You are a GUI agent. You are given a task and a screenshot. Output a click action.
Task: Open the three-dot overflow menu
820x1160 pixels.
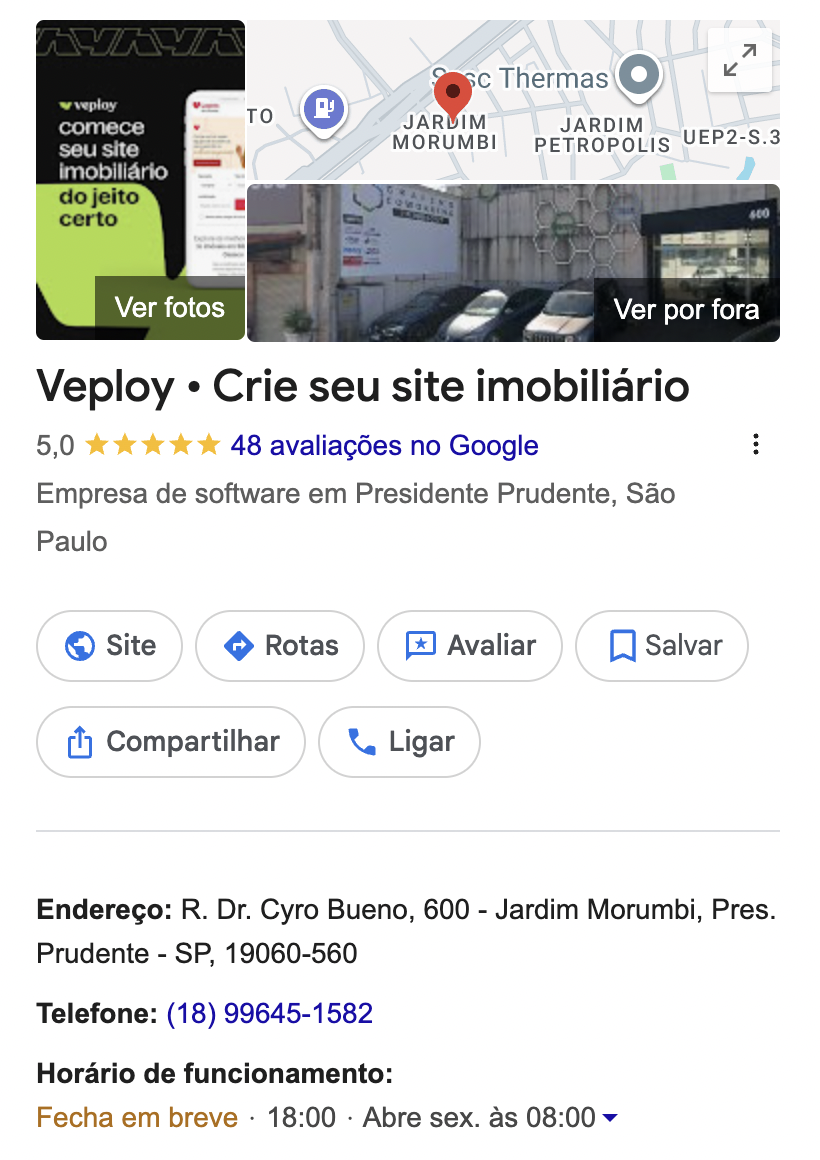tap(756, 445)
